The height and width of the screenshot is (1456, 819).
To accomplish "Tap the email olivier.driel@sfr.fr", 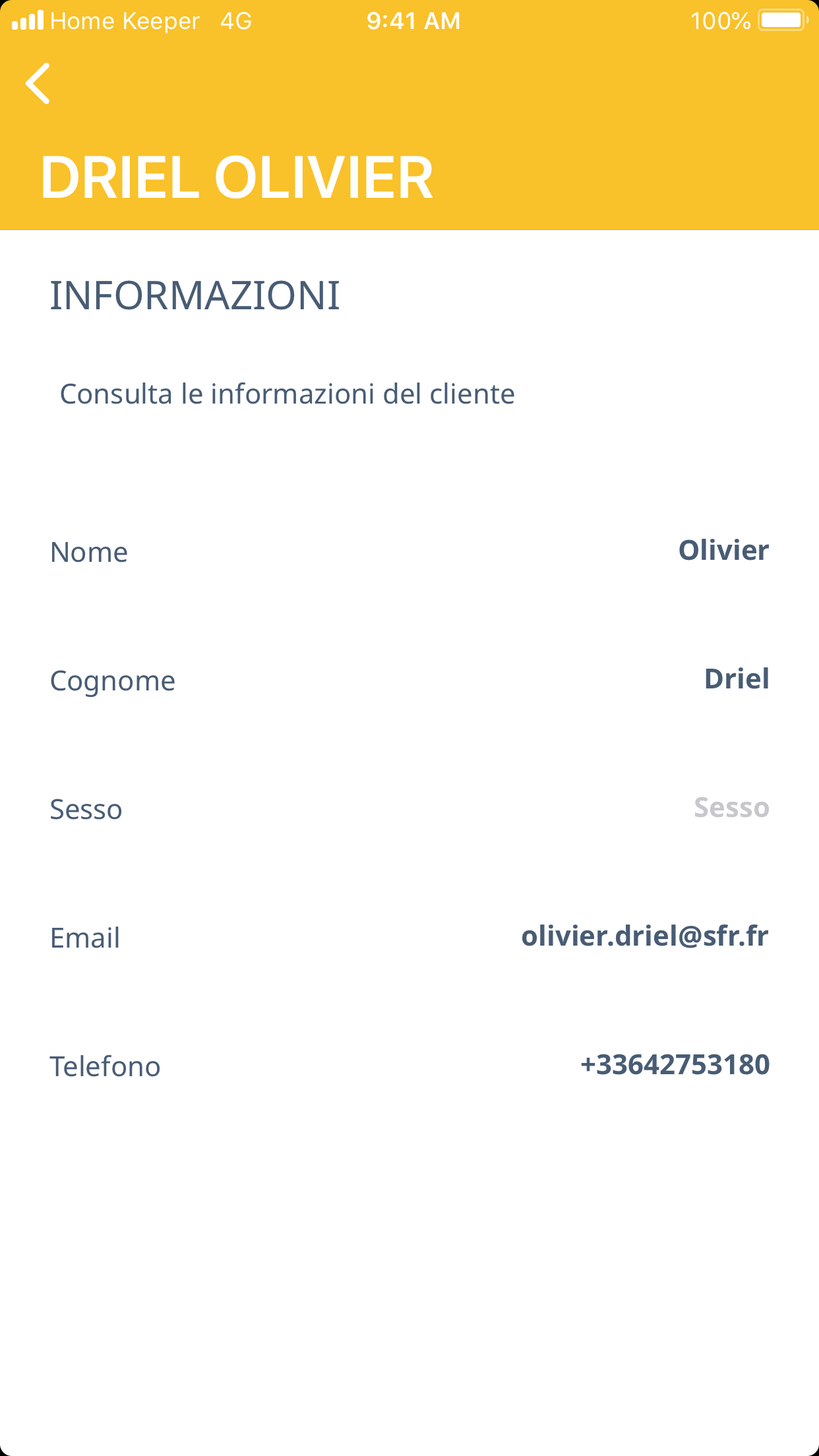I will pos(644,936).
